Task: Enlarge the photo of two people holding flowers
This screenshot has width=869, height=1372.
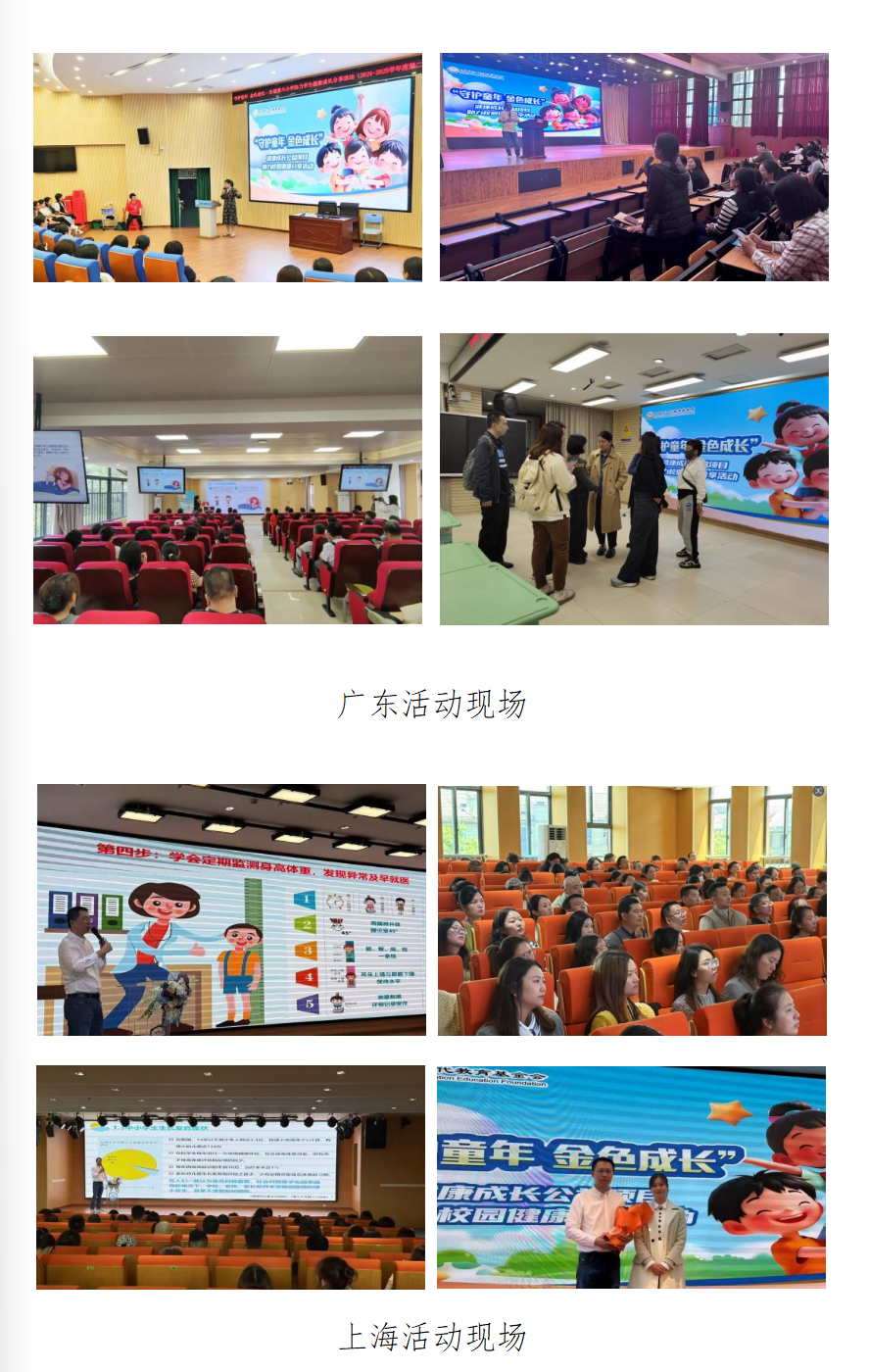Action: (x=631, y=1177)
